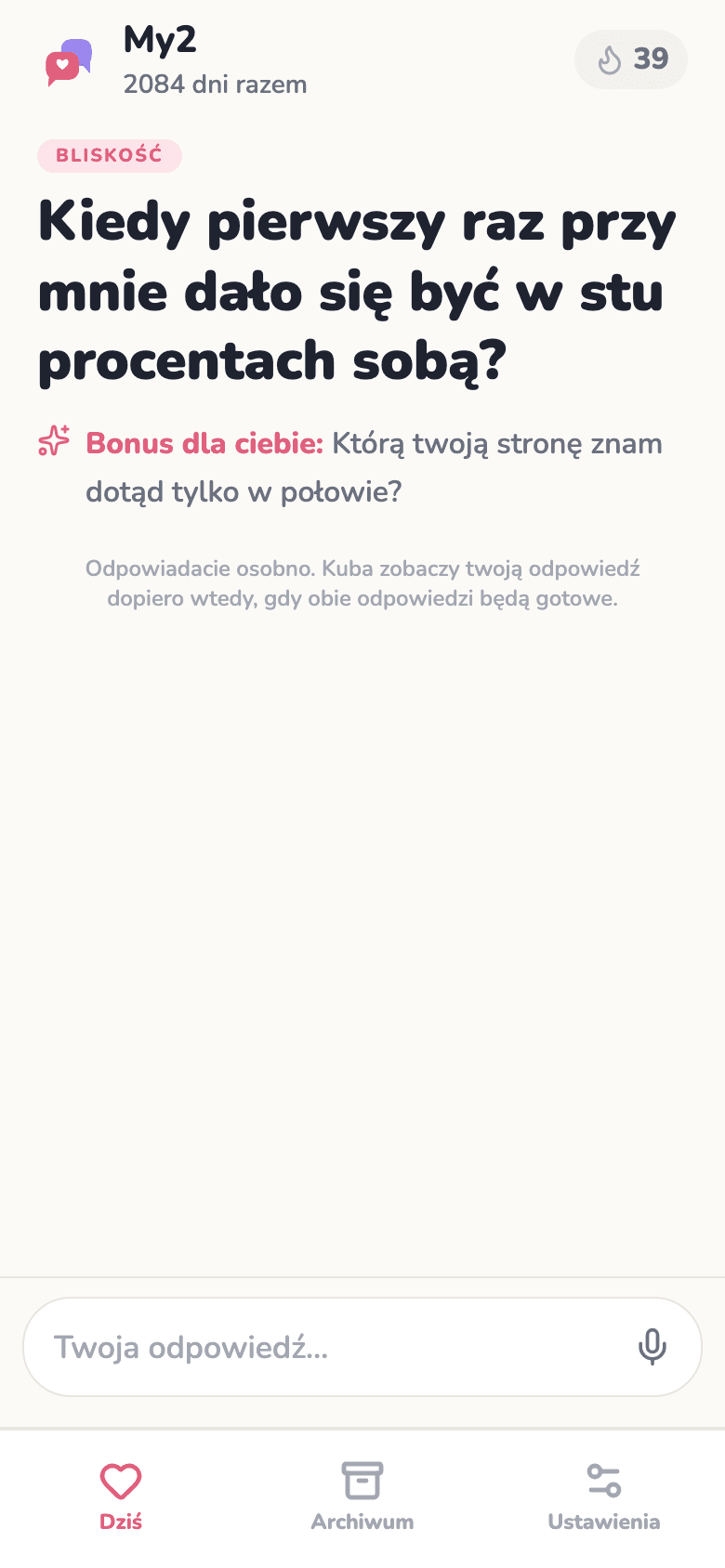This screenshot has height=1568, width=725.
Task: Start voice input with the microphone icon
Action: point(652,1347)
